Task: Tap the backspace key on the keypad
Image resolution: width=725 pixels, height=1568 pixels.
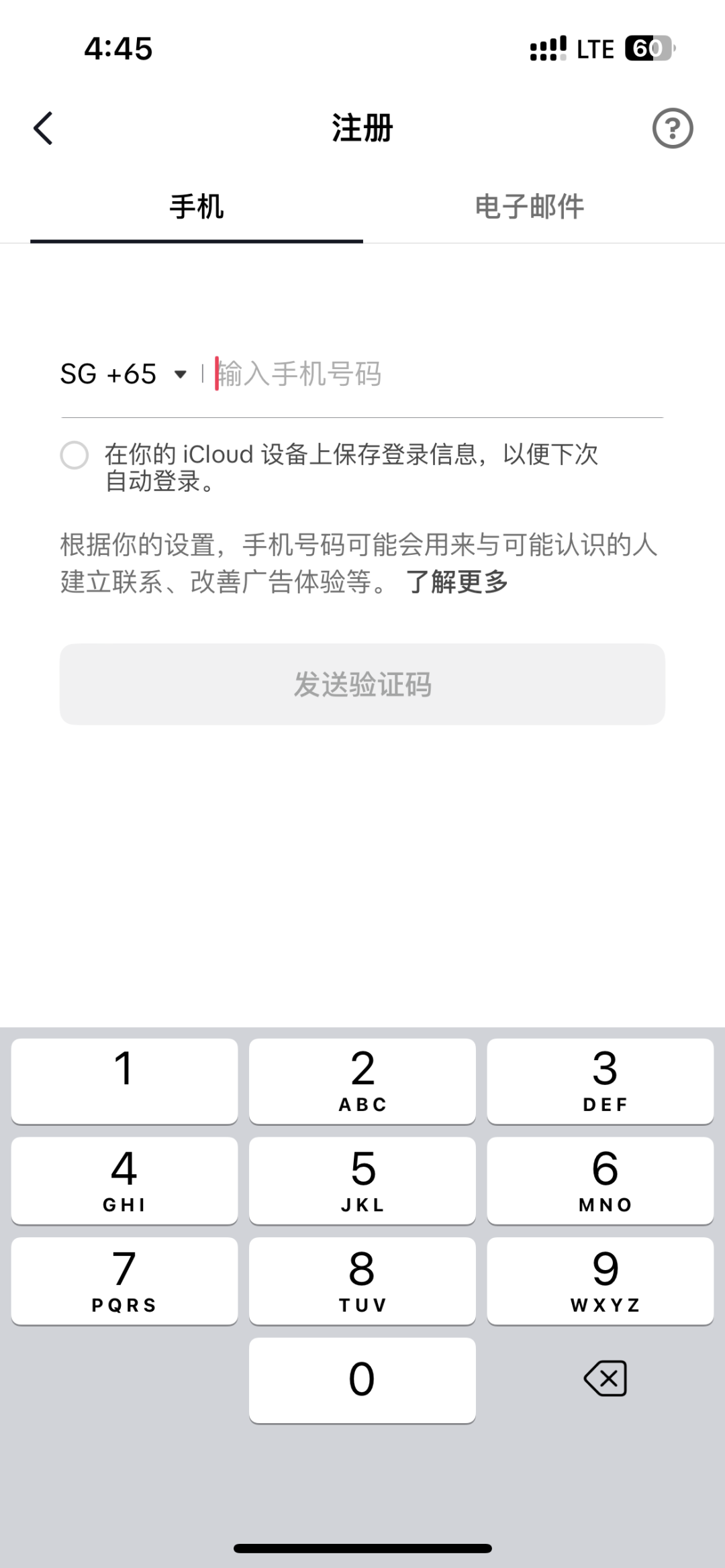Action: tap(605, 1379)
